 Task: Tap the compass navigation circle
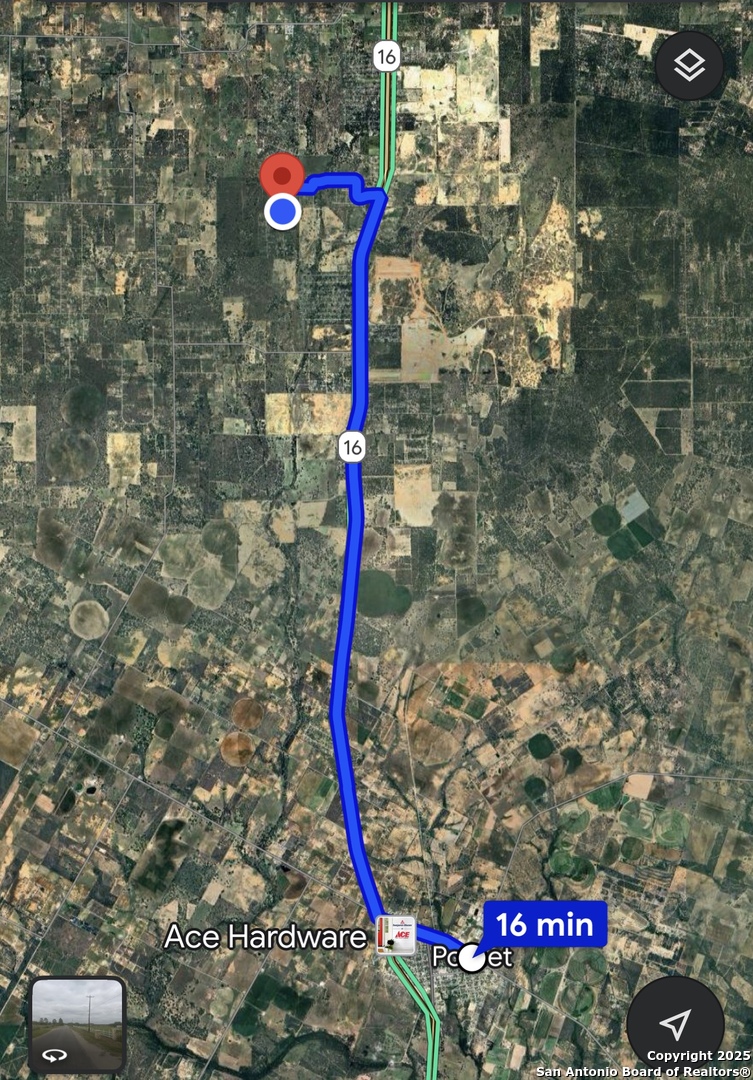tap(675, 1026)
